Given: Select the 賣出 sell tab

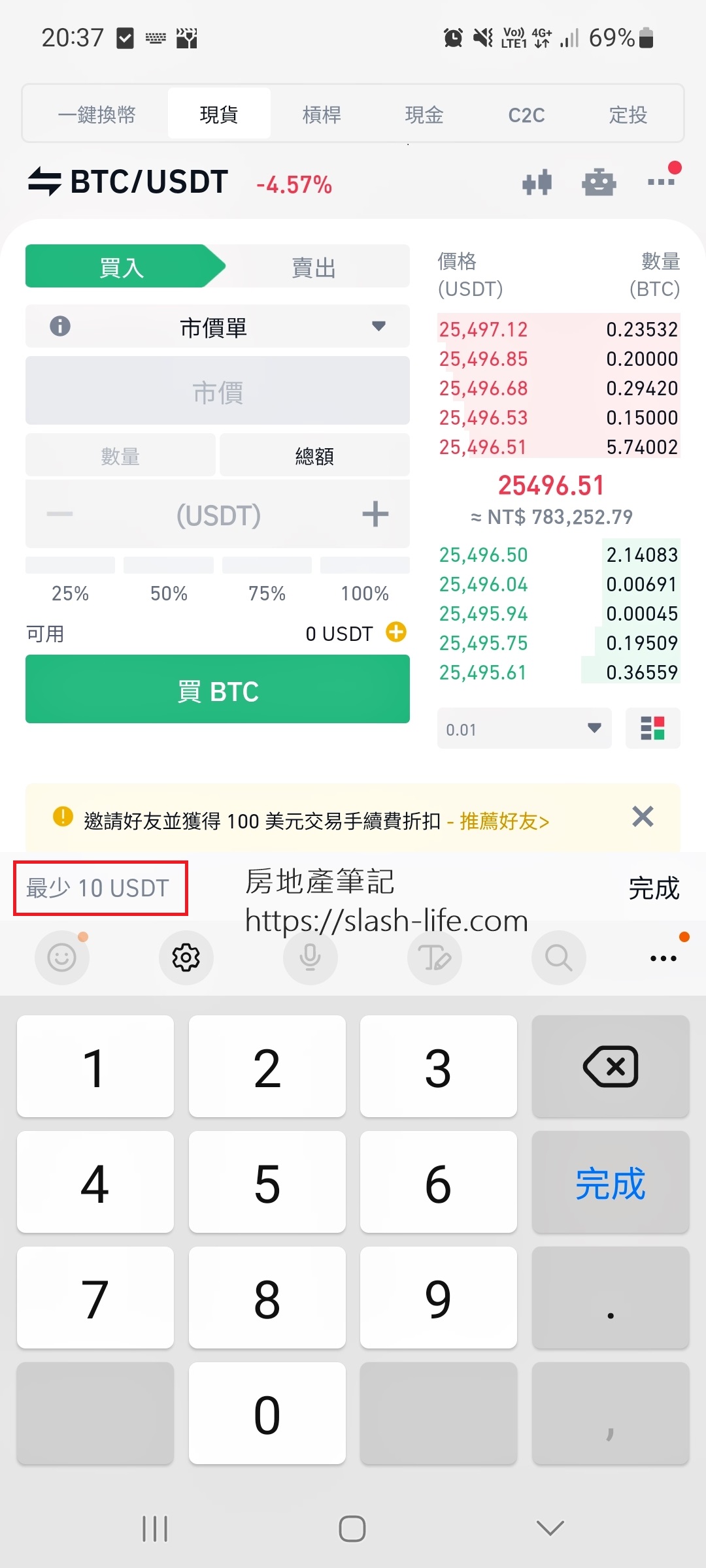Looking at the screenshot, I should [x=314, y=267].
